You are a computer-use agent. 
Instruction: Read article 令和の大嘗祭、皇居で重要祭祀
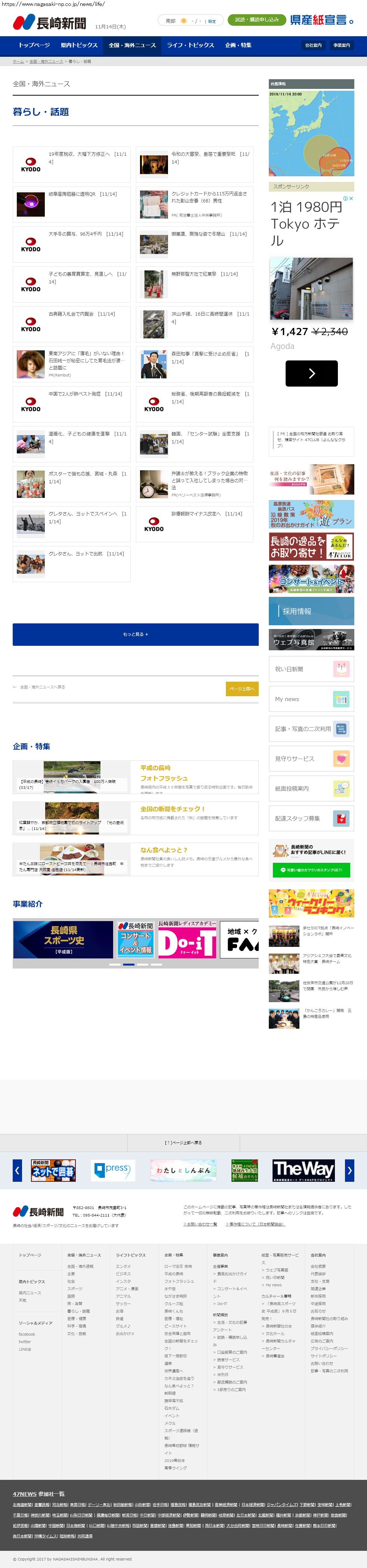[x=207, y=155]
